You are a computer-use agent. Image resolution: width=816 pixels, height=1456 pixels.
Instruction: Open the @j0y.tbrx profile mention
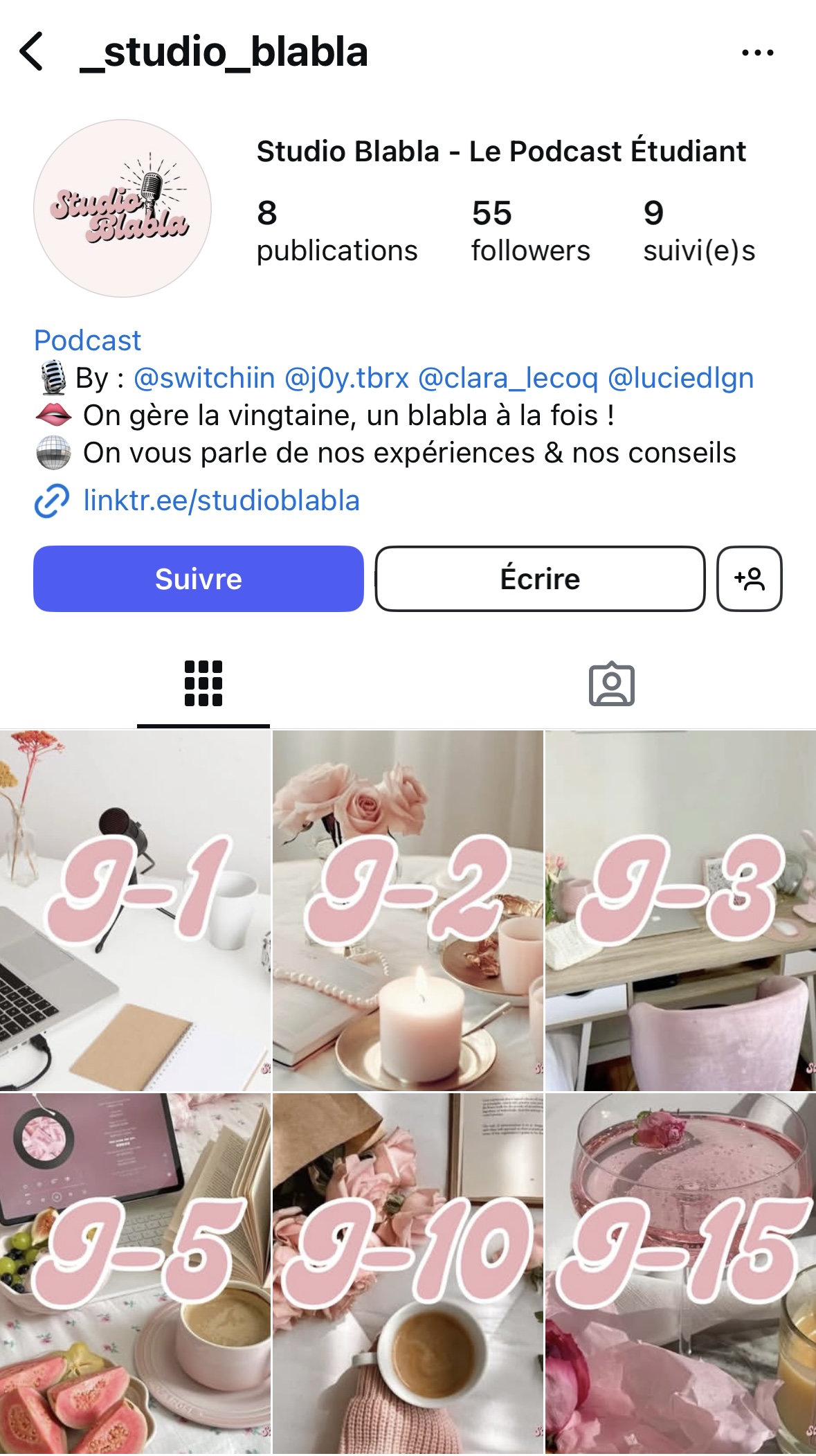(x=347, y=378)
